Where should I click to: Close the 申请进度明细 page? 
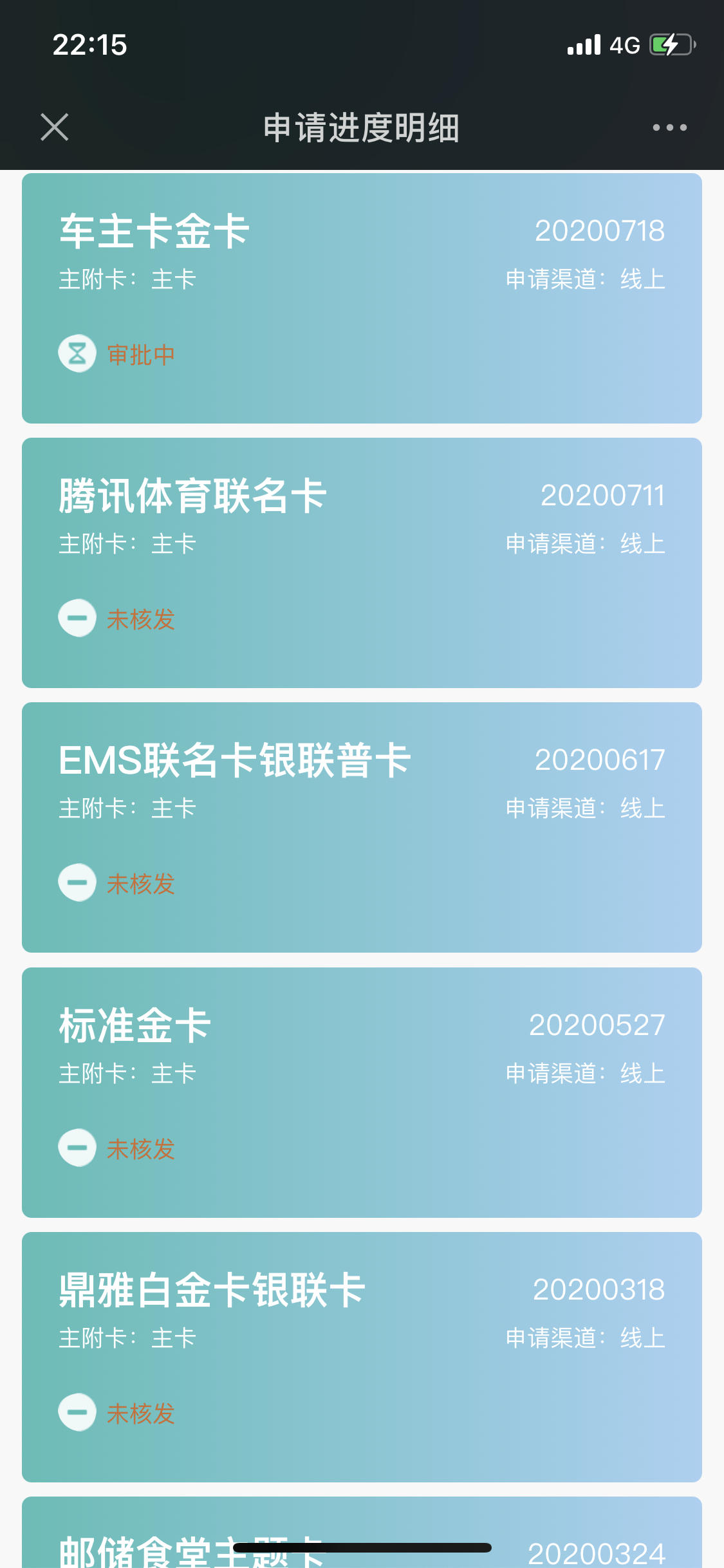click(55, 127)
